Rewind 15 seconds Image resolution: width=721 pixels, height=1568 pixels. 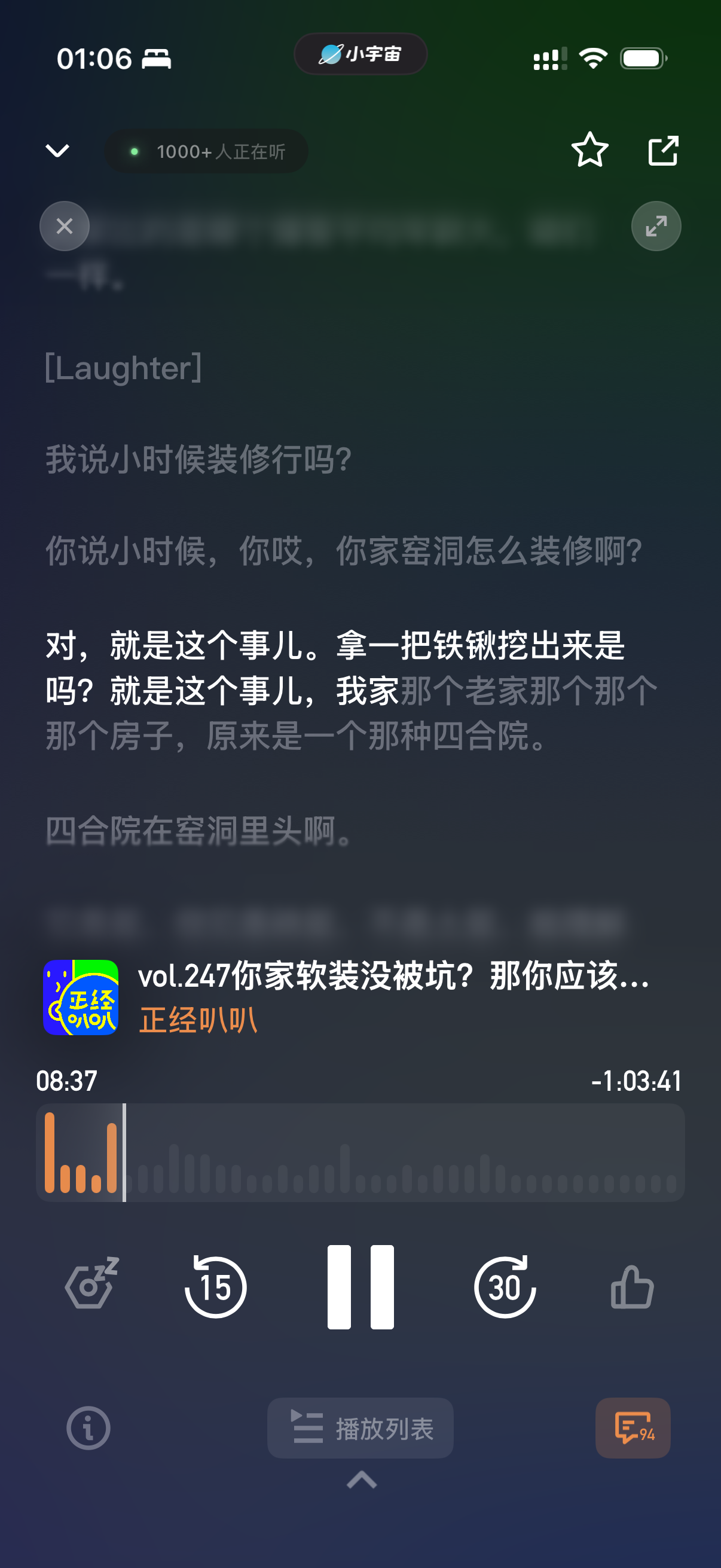215,1287
